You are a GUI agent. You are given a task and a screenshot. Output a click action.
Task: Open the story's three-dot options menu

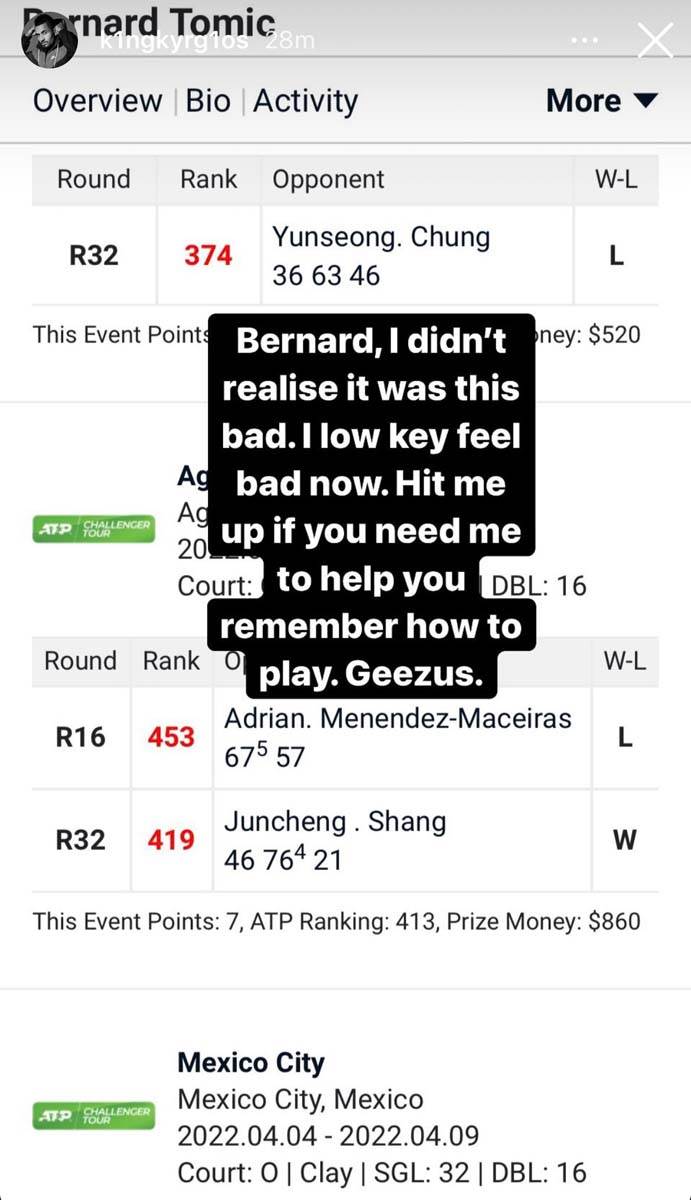(586, 42)
